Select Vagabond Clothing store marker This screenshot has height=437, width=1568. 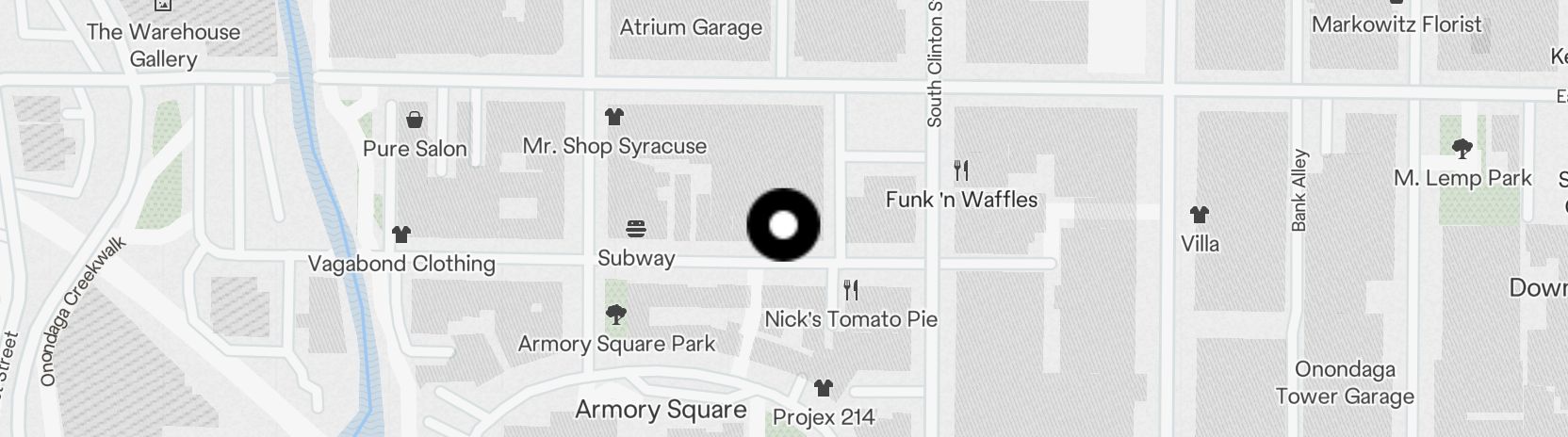tap(401, 235)
